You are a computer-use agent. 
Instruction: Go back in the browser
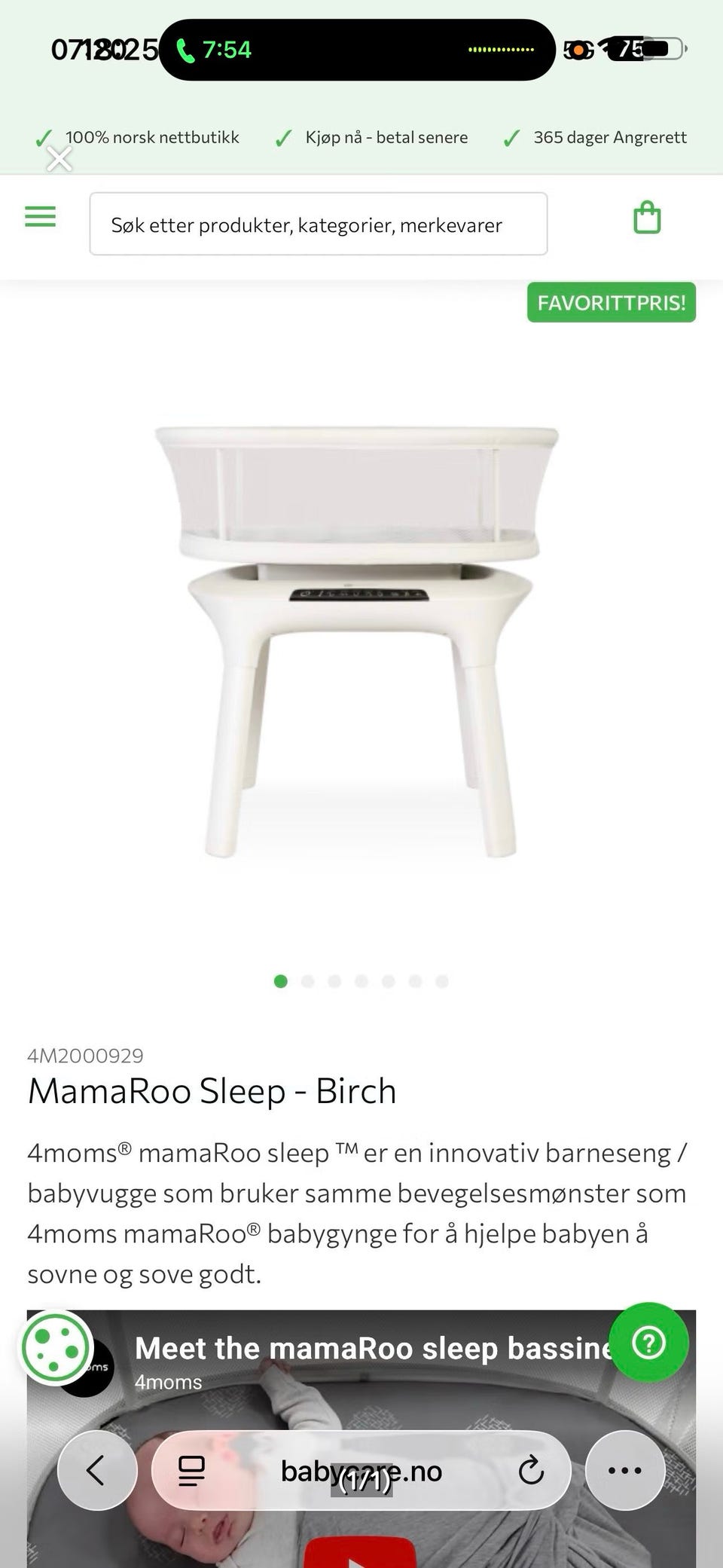[x=97, y=1470]
